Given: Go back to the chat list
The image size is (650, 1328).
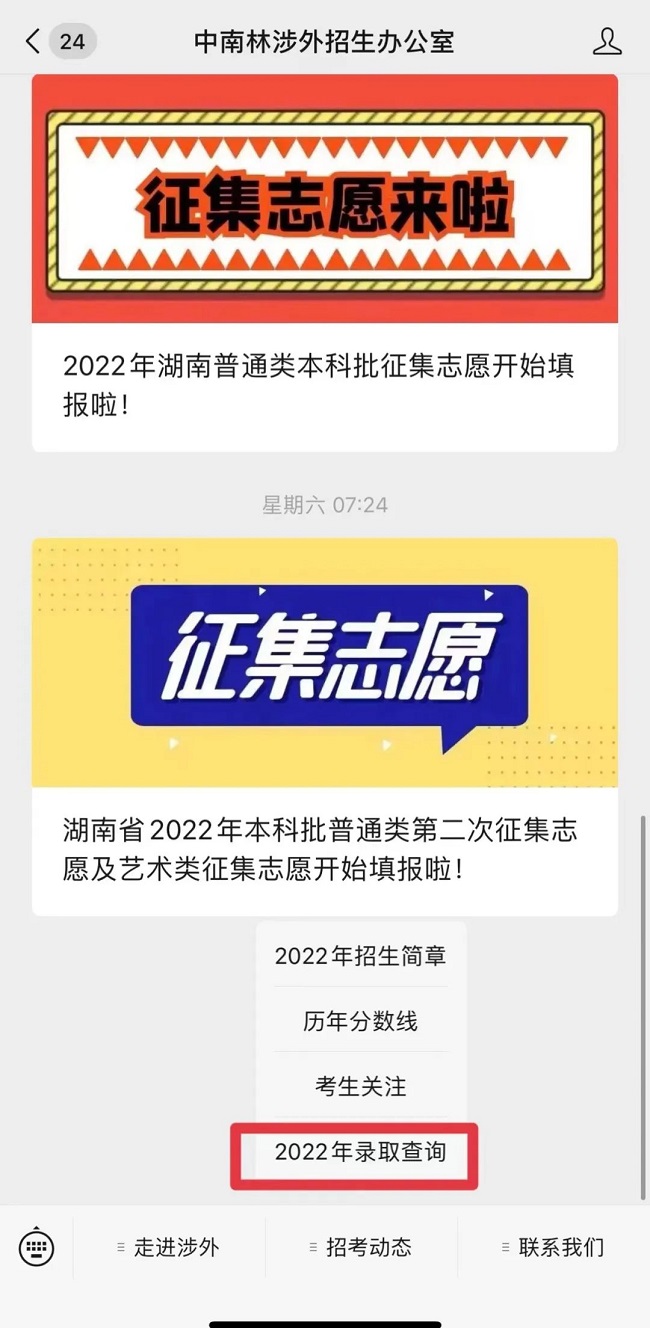Looking at the screenshot, I should (35, 41).
